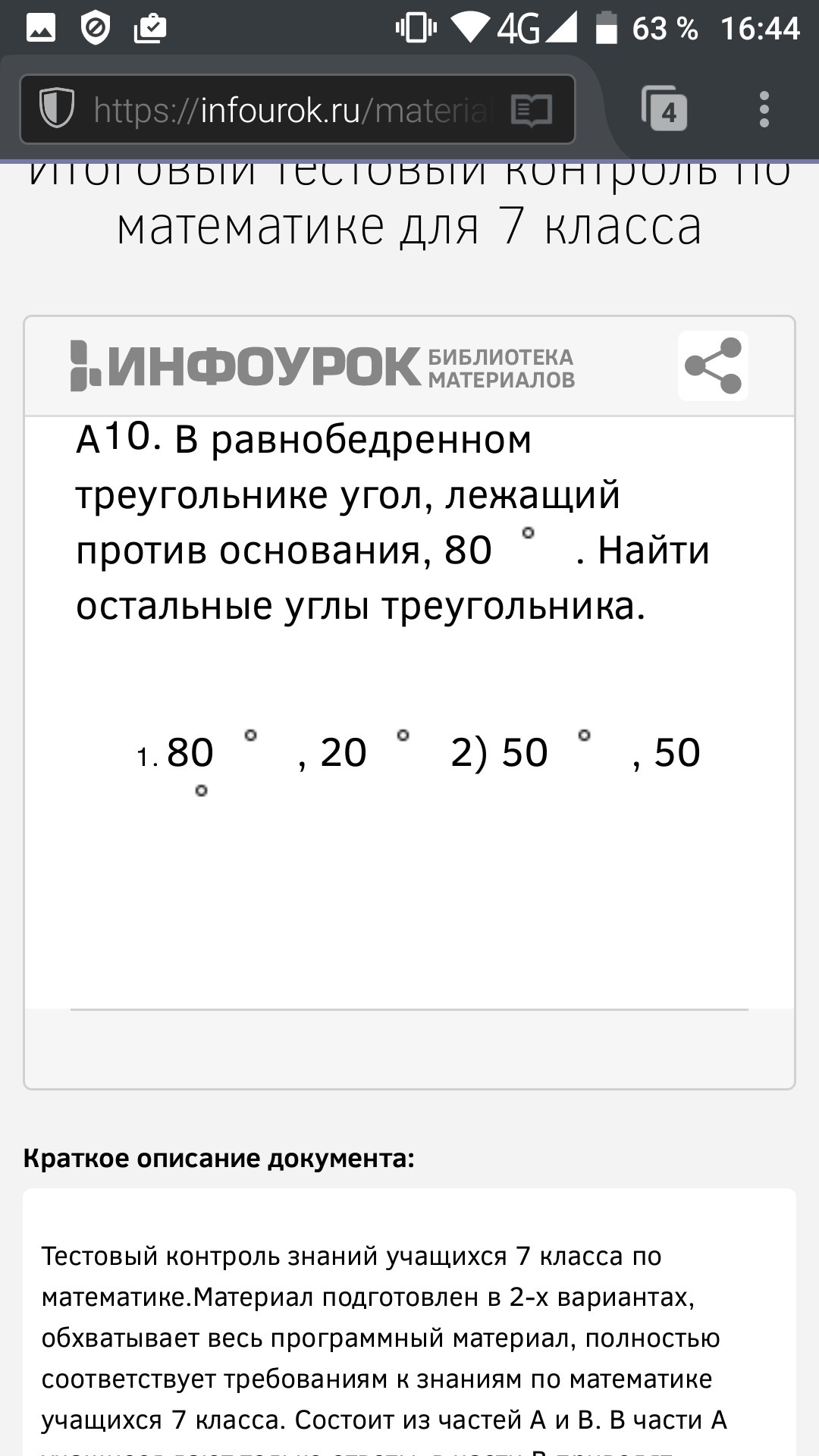Open the tab switcher showing 4 tabs
Viewport: 819px width, 1456px height.
pos(664,110)
